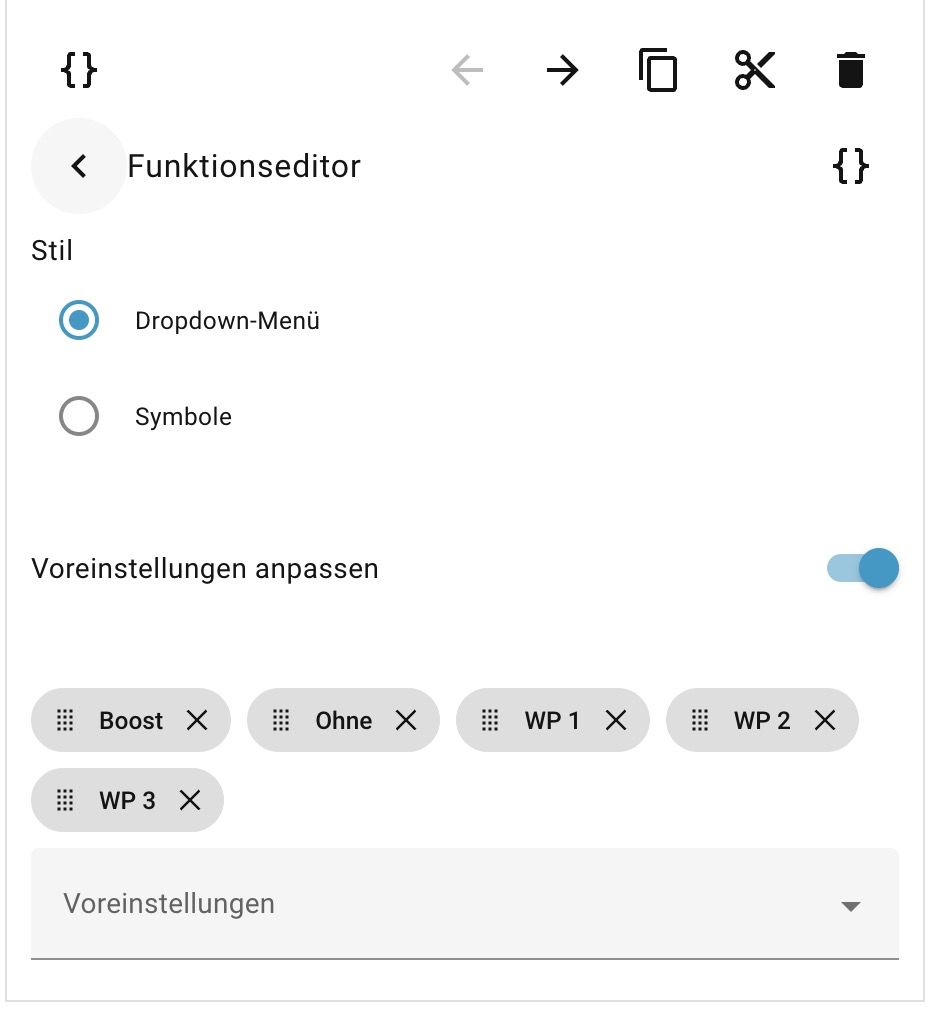Remove the Boost preset chip
Image resolution: width=942 pixels, height=1022 pixels.
[197, 720]
